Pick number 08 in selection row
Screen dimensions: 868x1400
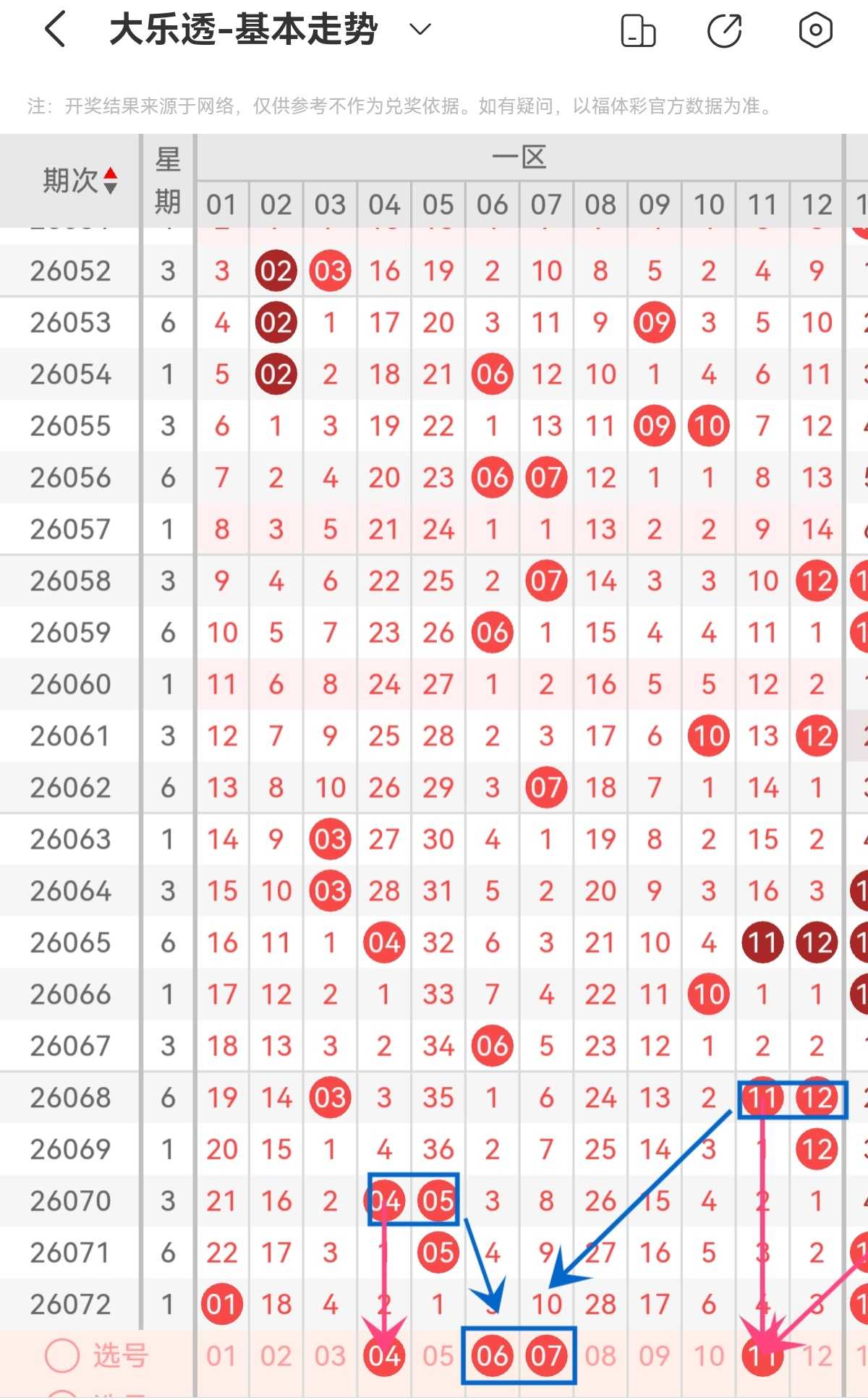tap(600, 1356)
